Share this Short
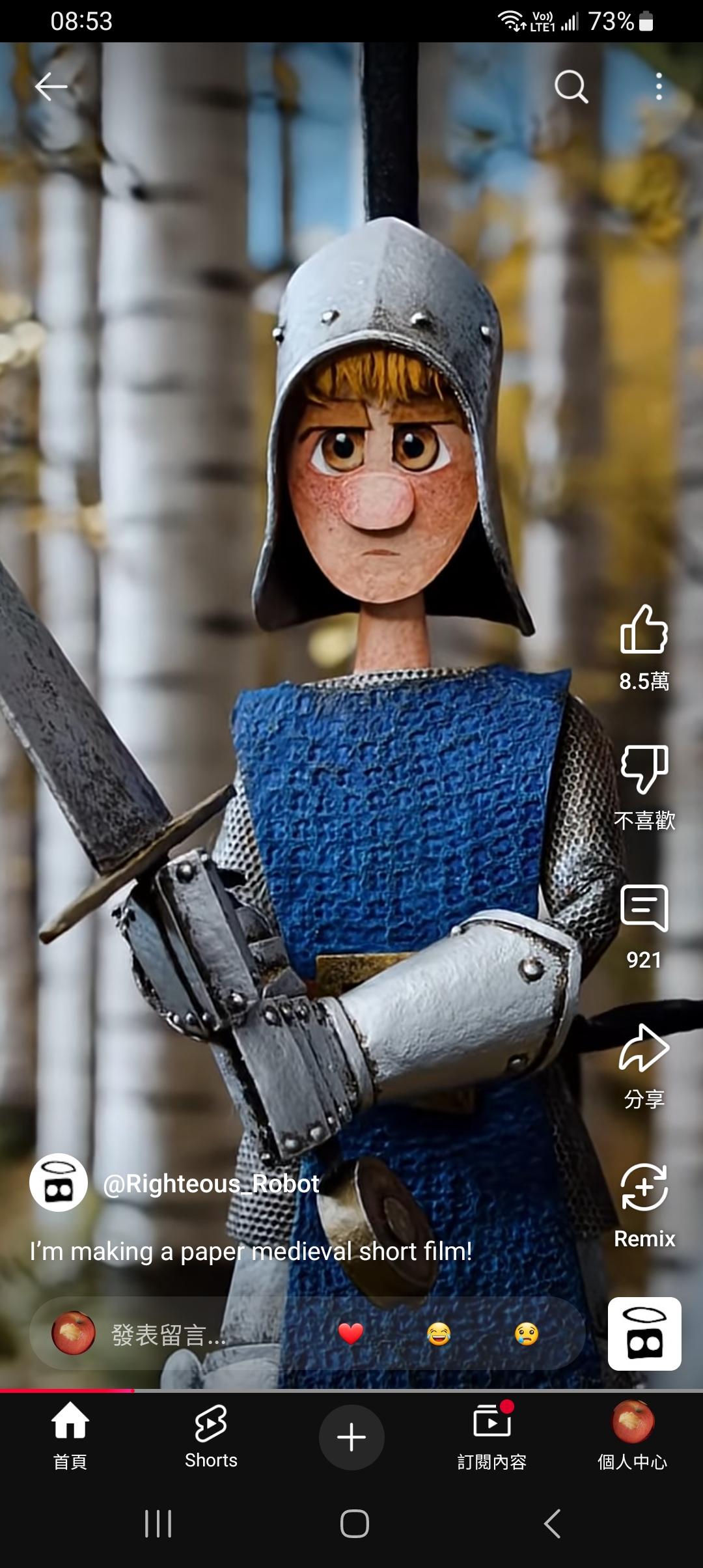 coord(644,1048)
